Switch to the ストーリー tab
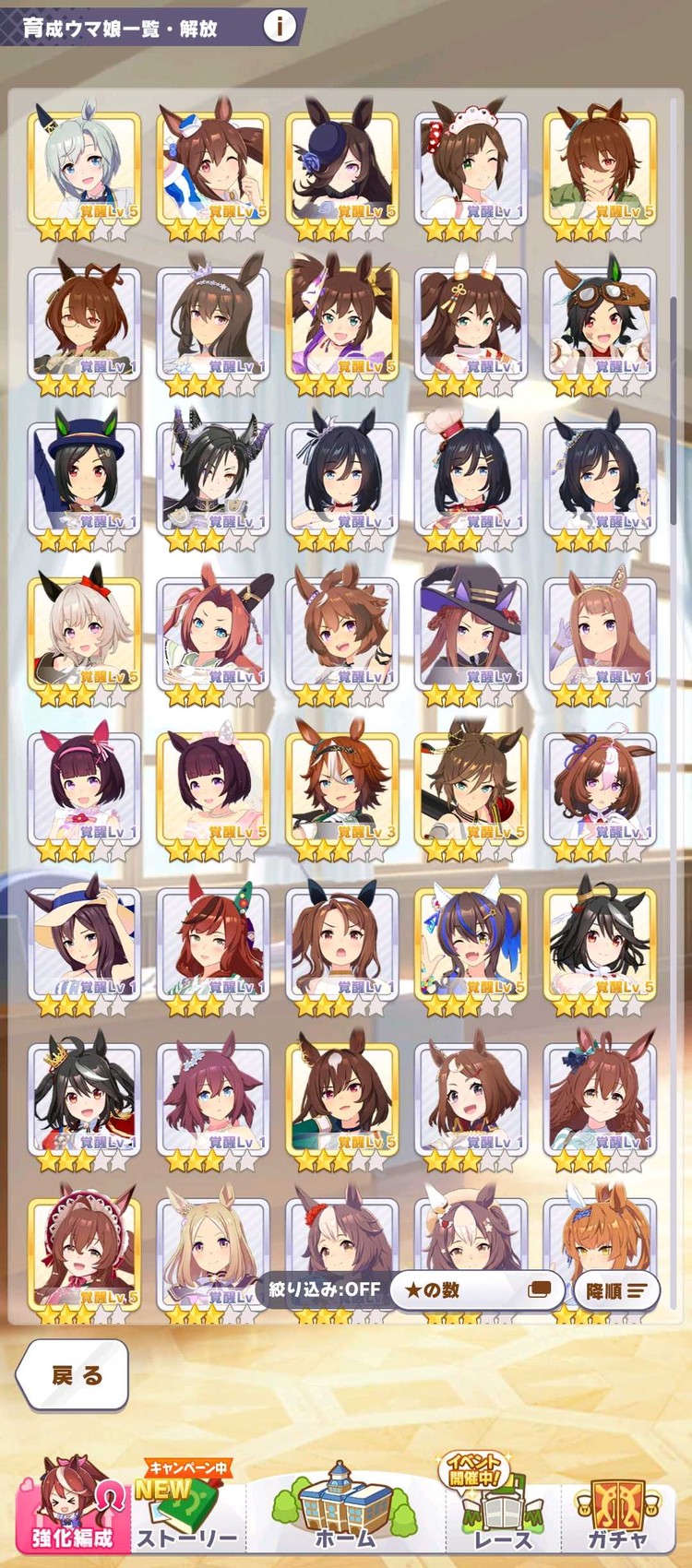The width and height of the screenshot is (692, 1568). pyautogui.click(x=188, y=1513)
